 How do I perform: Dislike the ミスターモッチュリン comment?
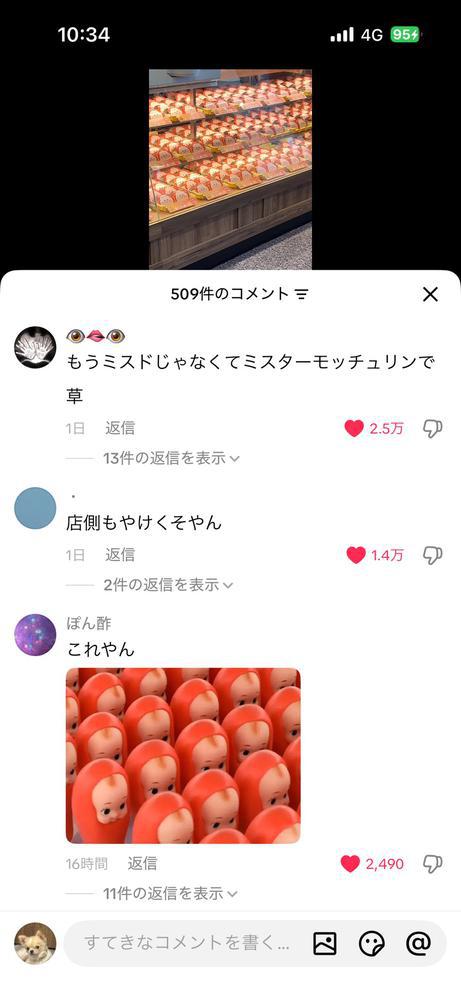432,429
